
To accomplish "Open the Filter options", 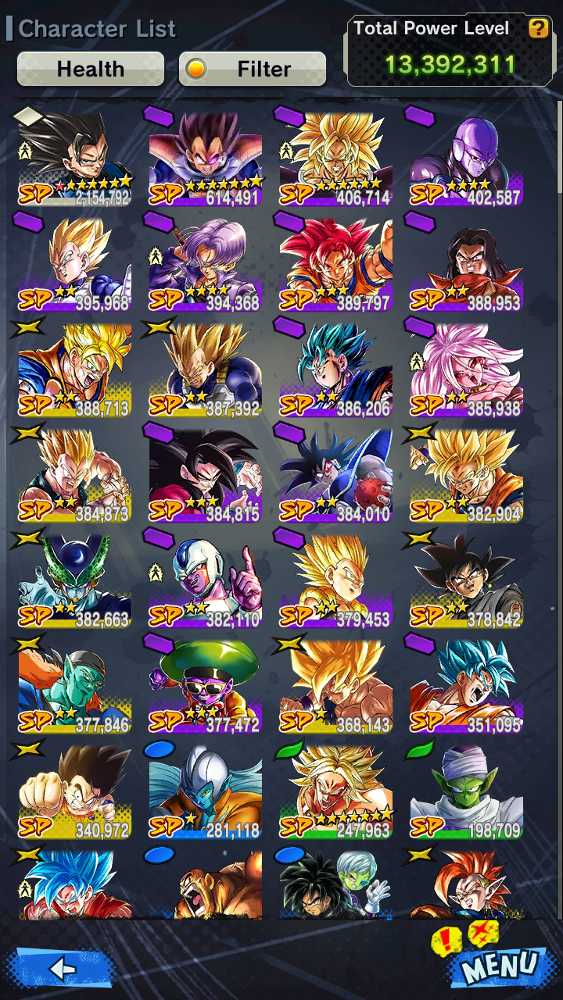I will point(252,69).
